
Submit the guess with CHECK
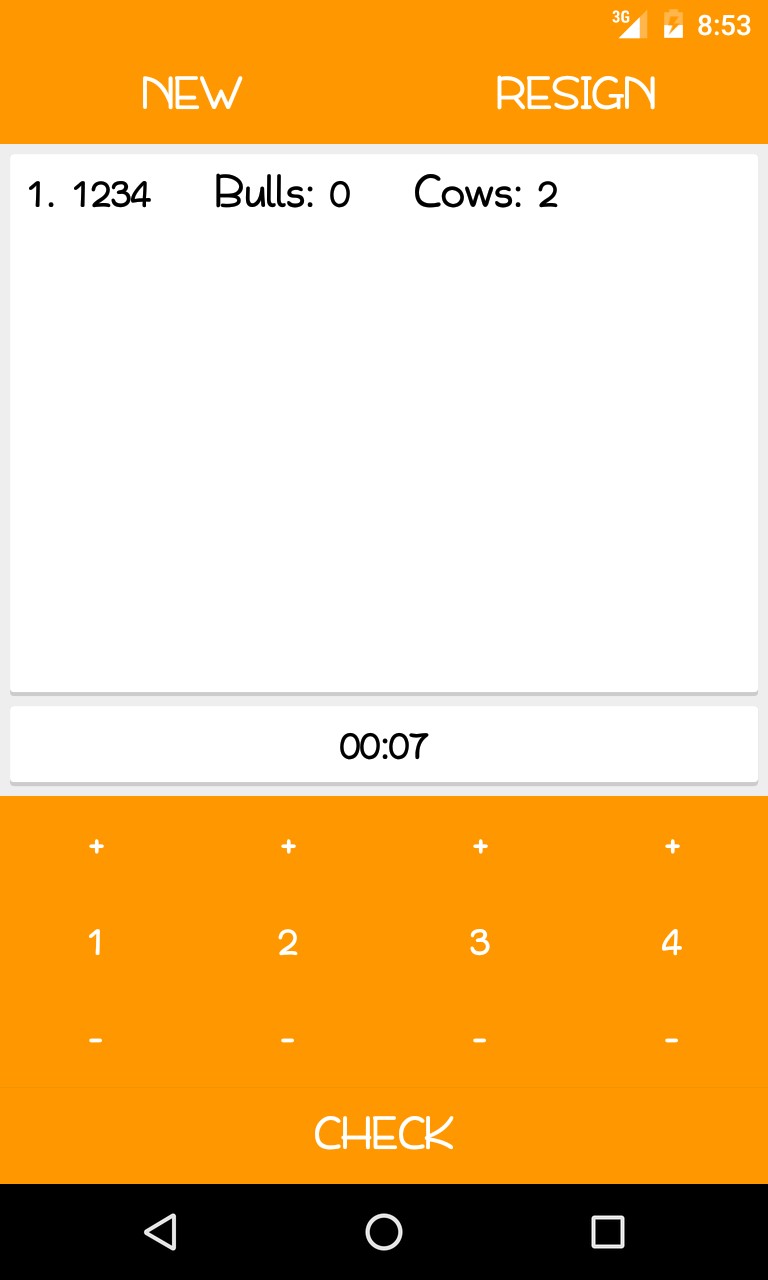pyautogui.click(x=384, y=1134)
